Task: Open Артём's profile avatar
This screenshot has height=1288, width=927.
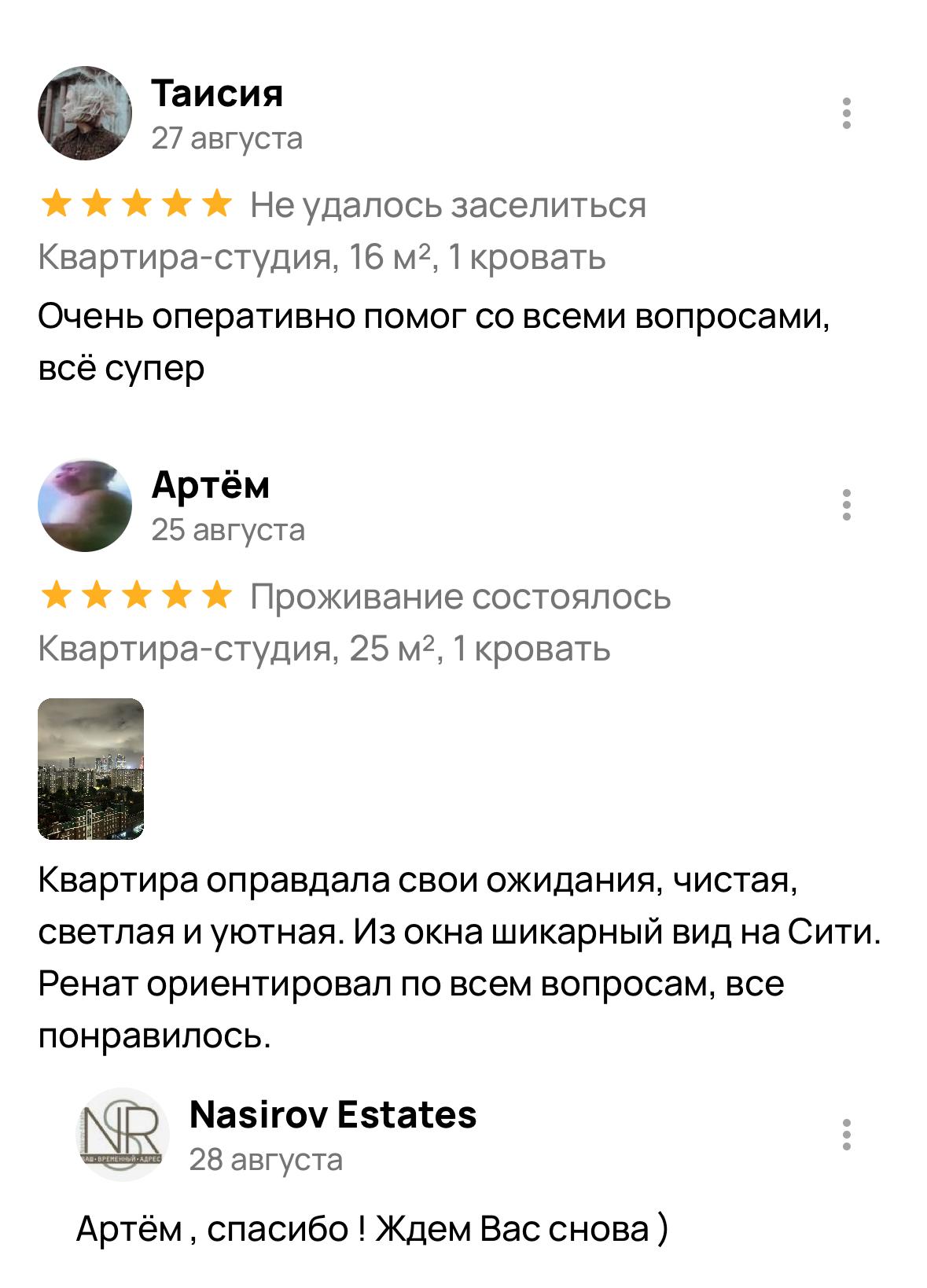Action: click(x=85, y=506)
